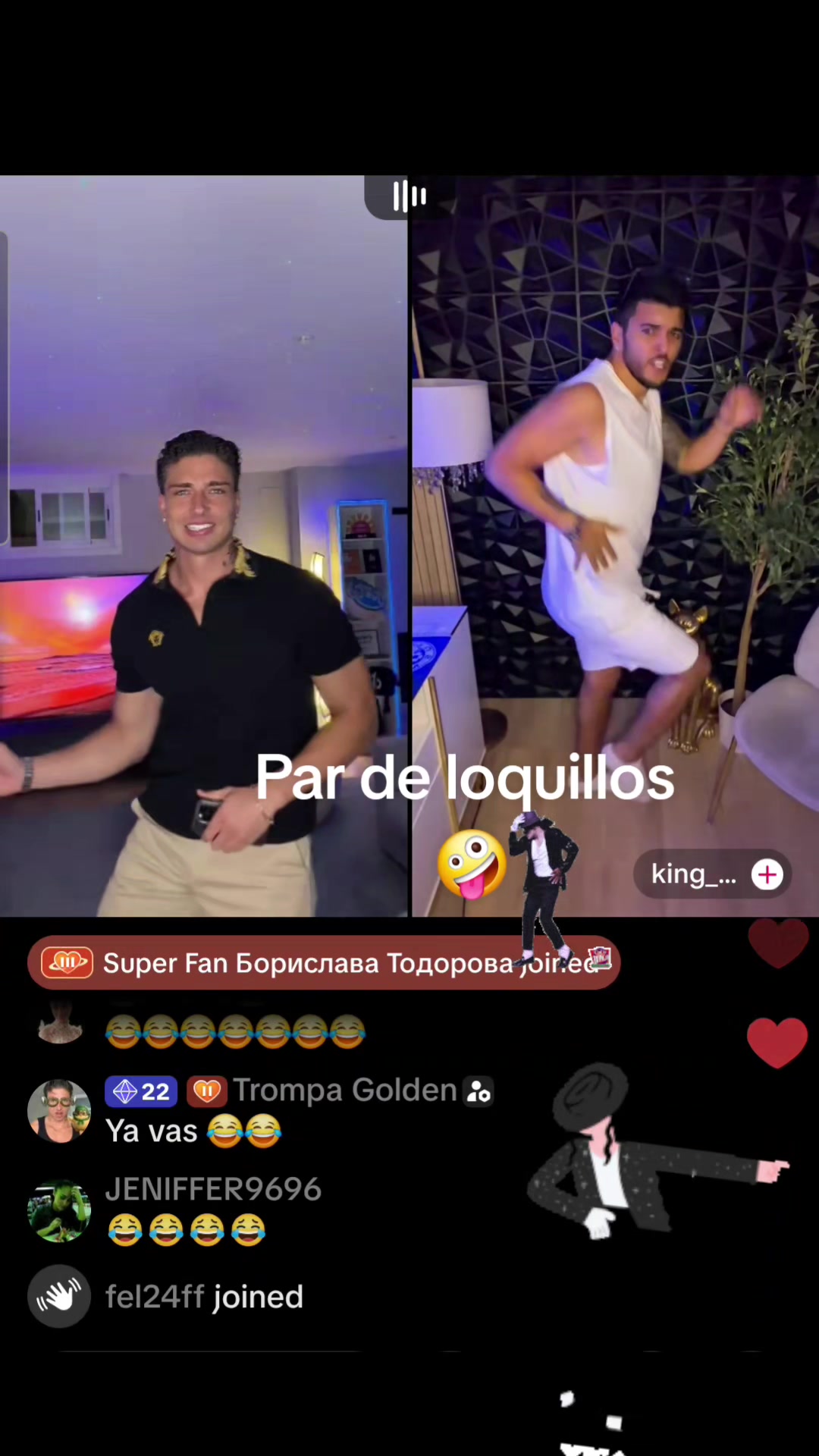Open the Super Fan Борислава Тодорова banner

(x=324, y=962)
